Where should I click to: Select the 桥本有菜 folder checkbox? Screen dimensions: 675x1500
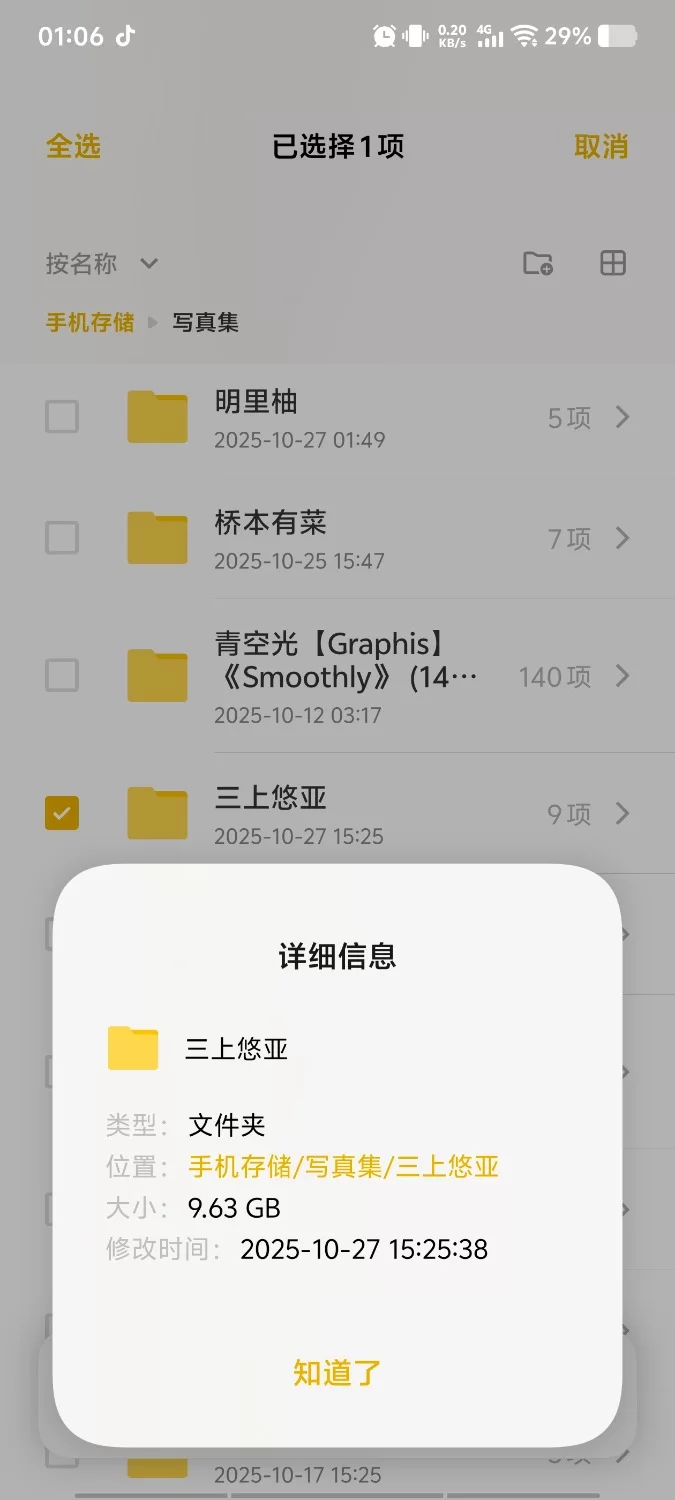pyautogui.click(x=62, y=538)
